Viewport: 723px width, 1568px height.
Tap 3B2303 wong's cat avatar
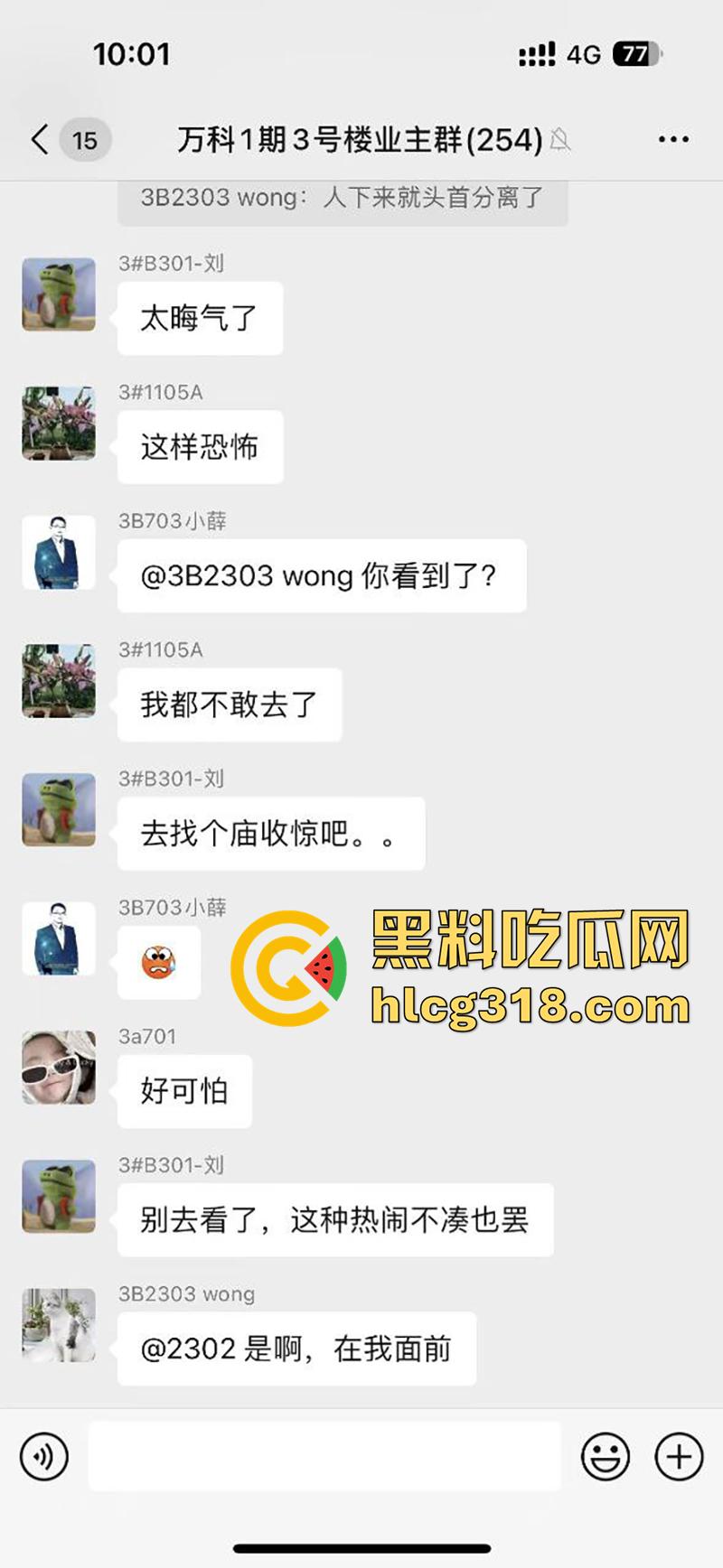(x=58, y=1326)
